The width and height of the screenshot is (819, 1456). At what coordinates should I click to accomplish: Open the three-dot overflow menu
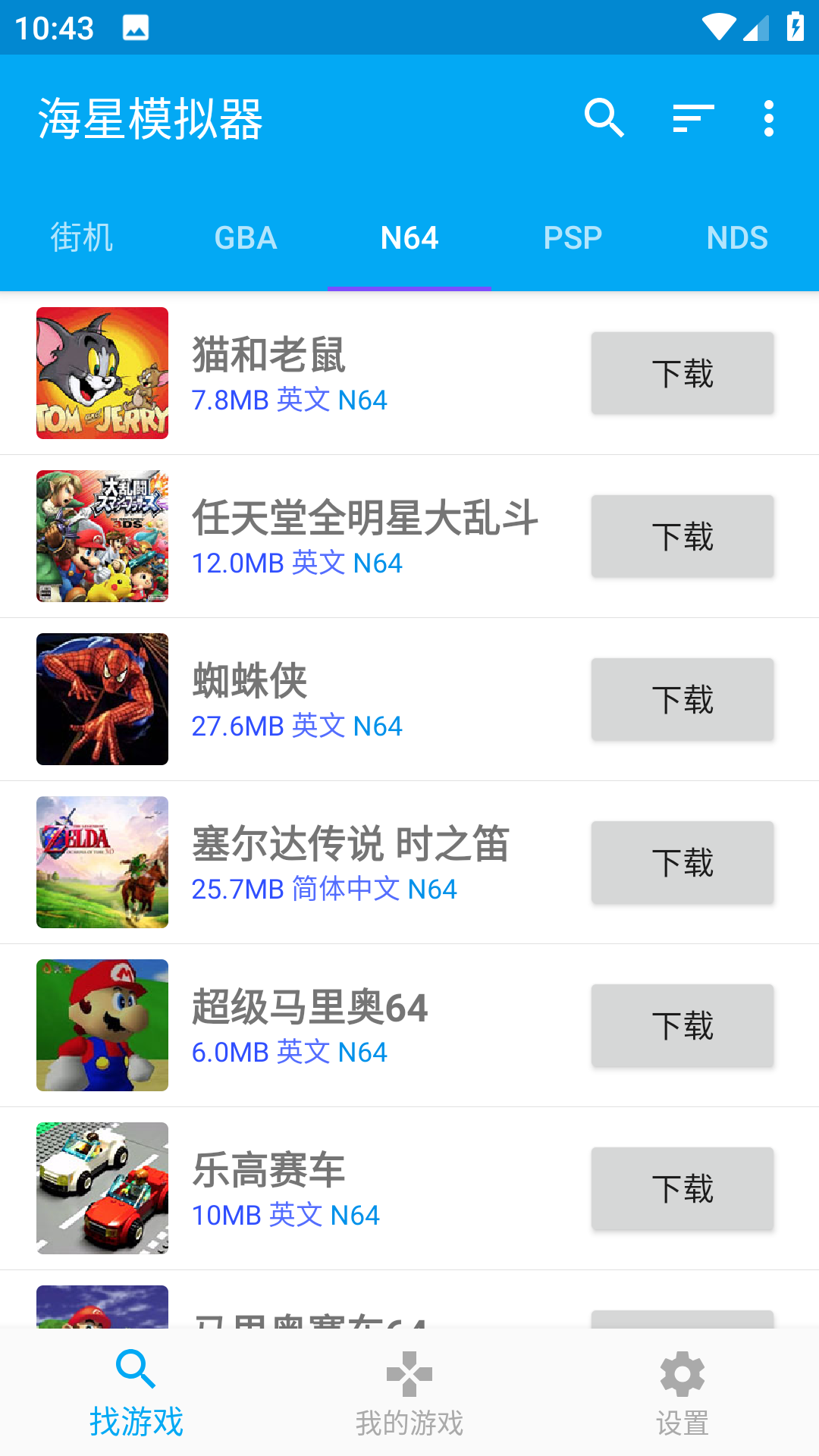pos(768,119)
